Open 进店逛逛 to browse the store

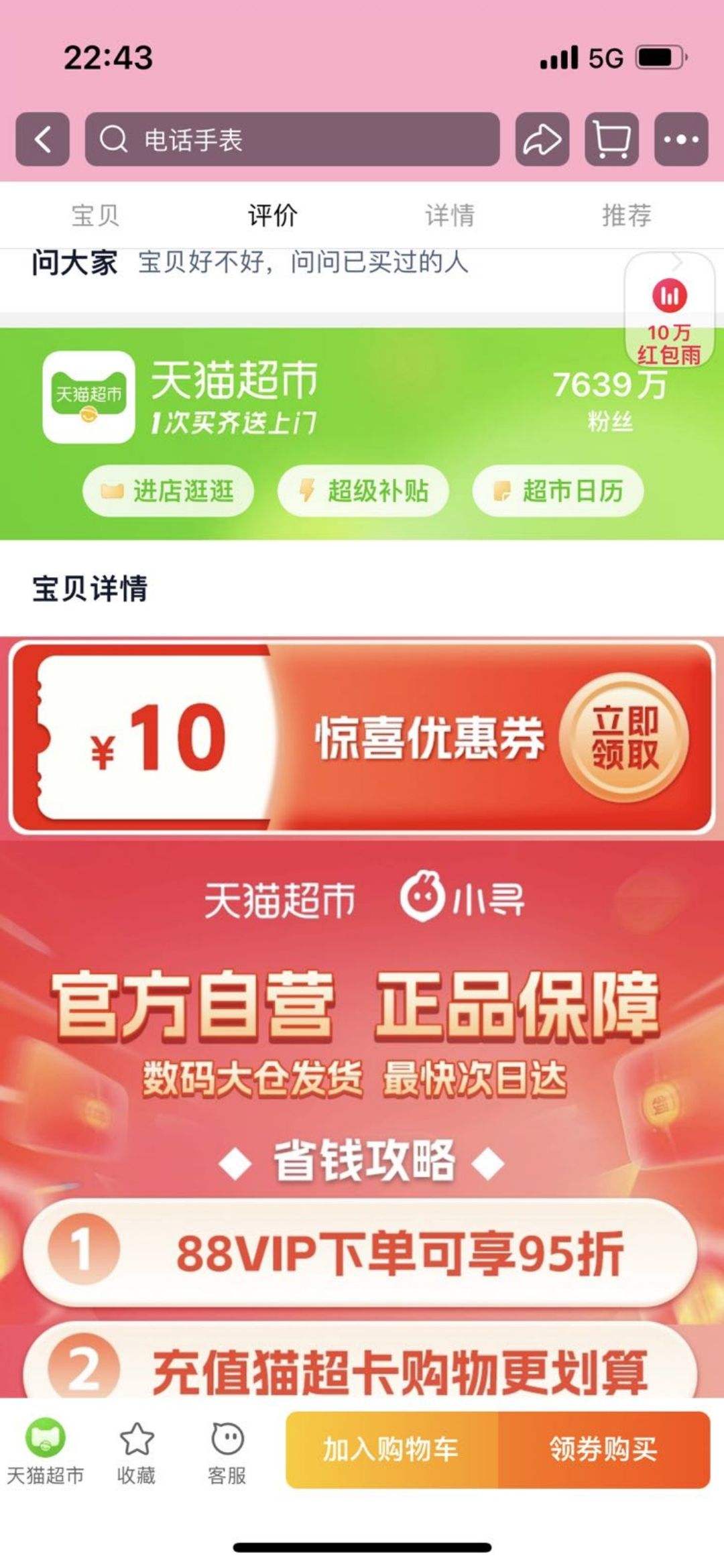166,491
